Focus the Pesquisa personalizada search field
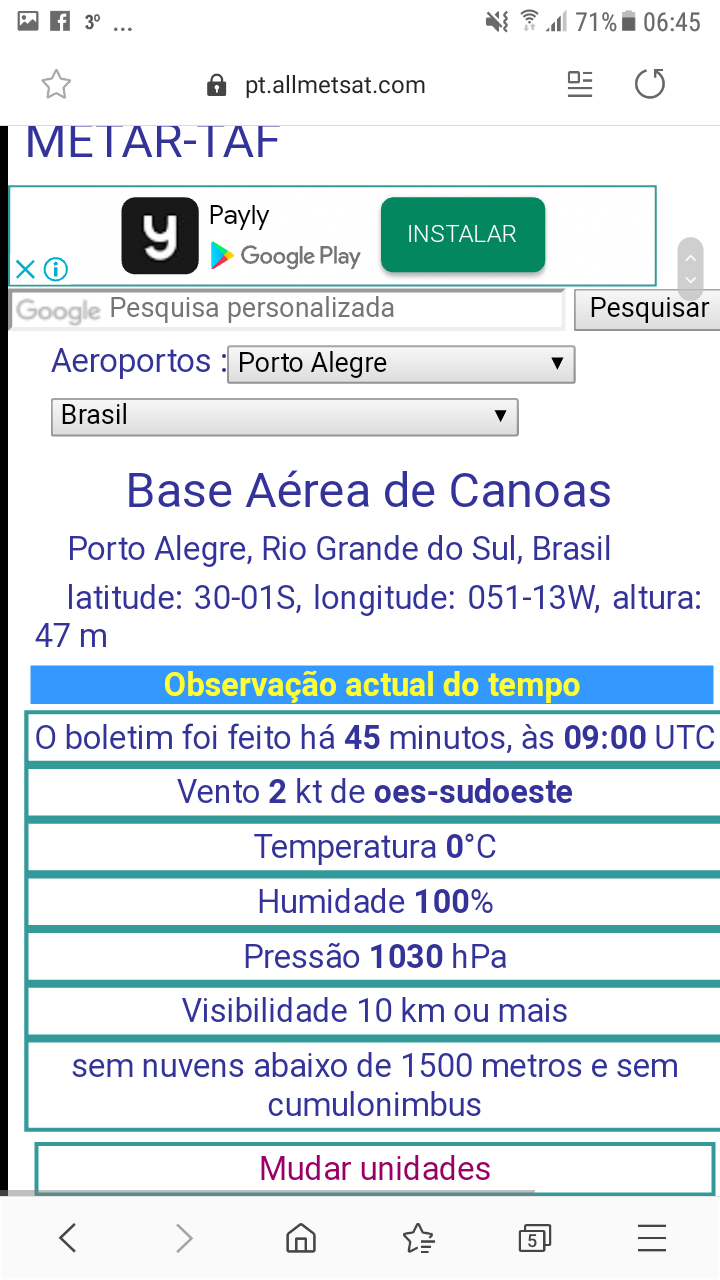 [x=287, y=309]
